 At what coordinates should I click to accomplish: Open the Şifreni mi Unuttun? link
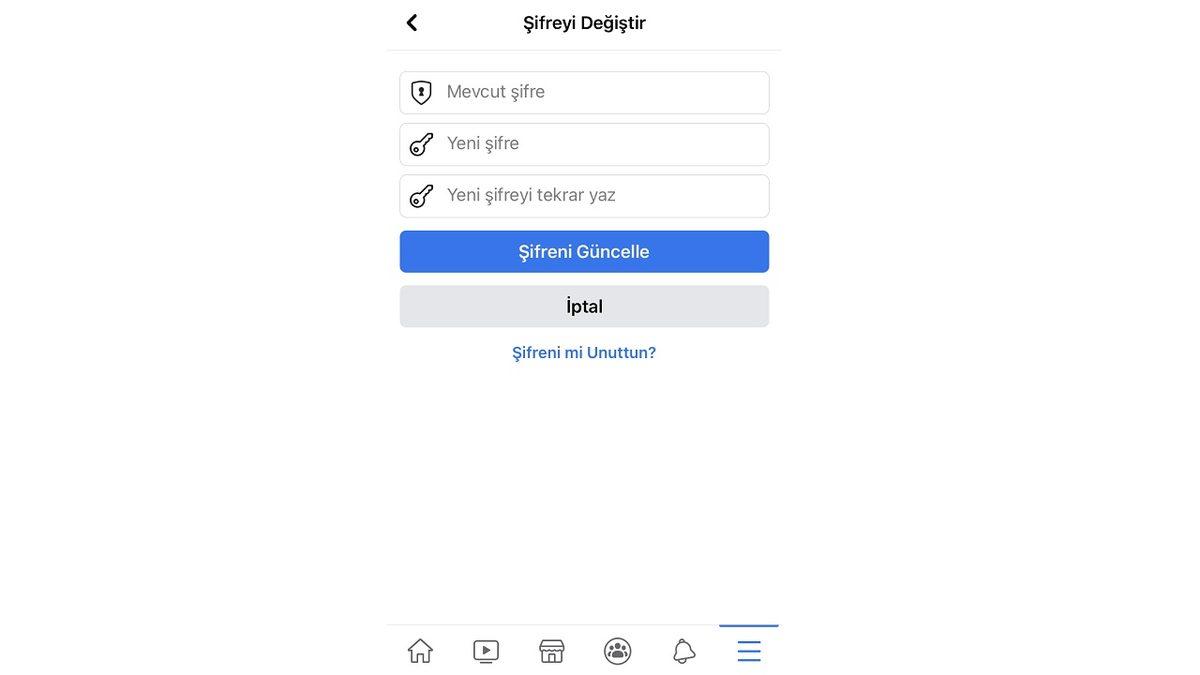pos(584,353)
